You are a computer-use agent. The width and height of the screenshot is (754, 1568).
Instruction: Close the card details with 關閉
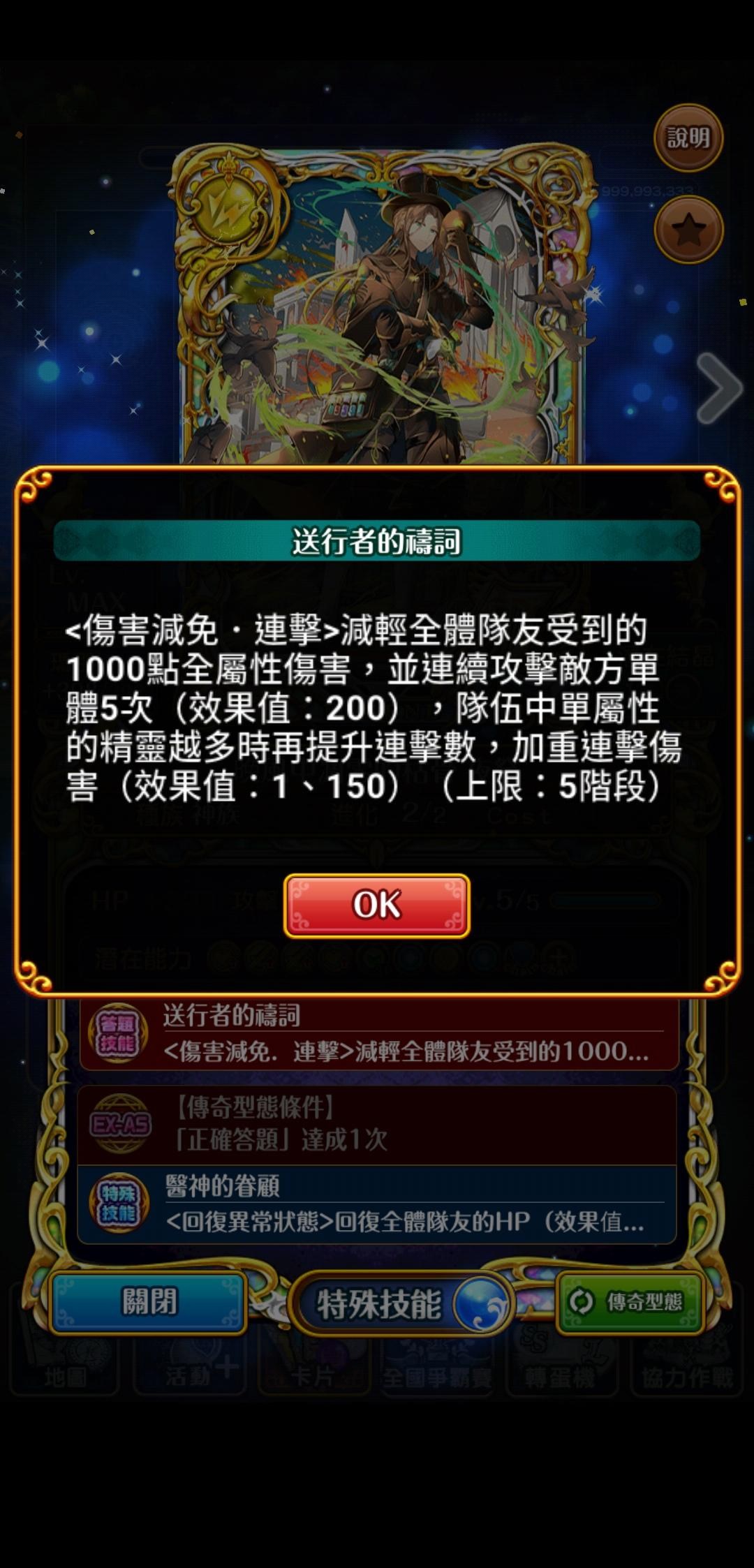(x=149, y=1302)
